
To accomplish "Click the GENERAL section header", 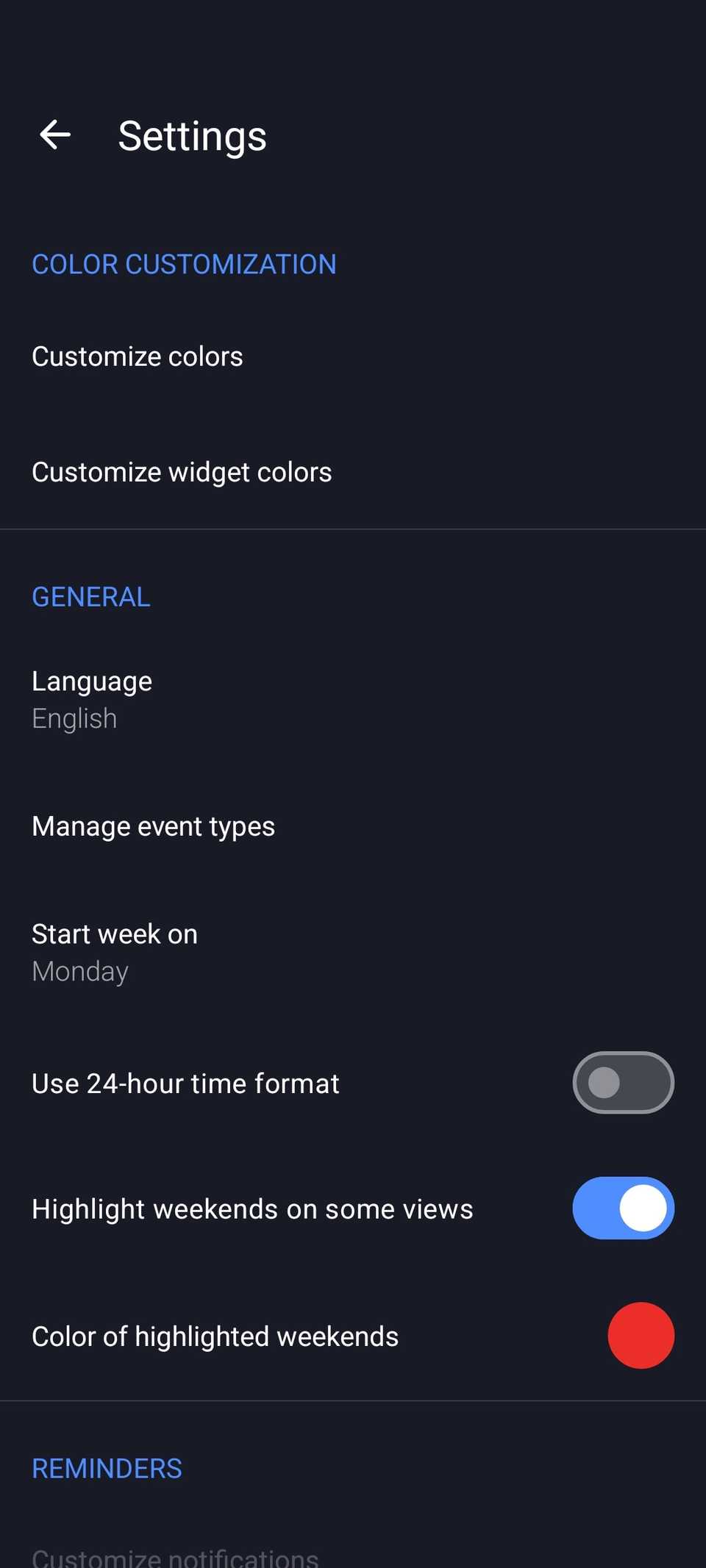I will [90, 596].
